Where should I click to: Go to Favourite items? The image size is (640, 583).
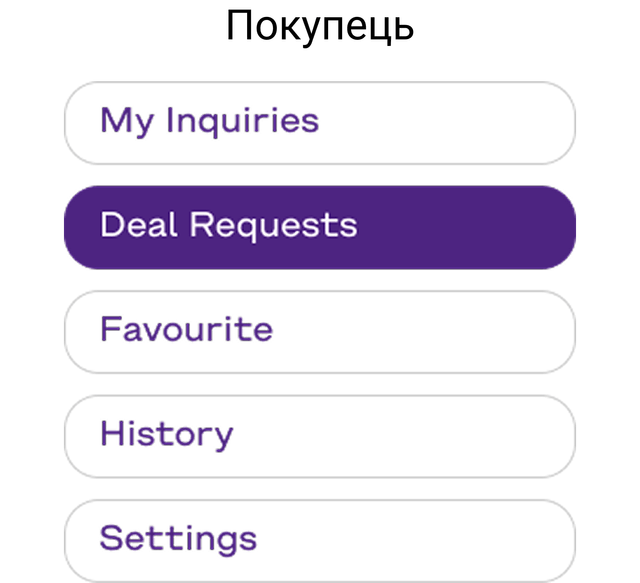[320, 330]
